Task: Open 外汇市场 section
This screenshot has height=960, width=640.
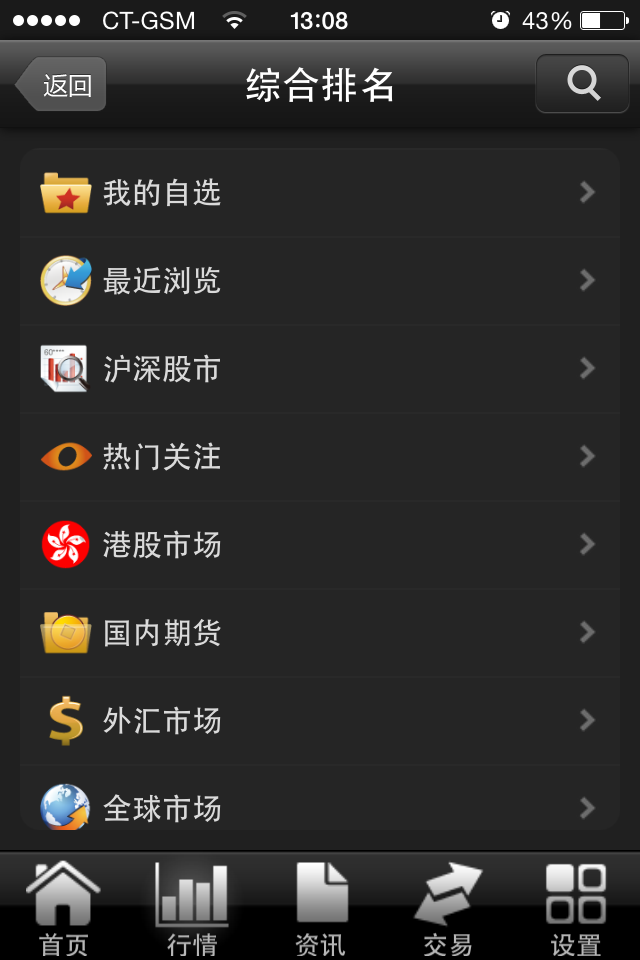Action: [x=320, y=721]
